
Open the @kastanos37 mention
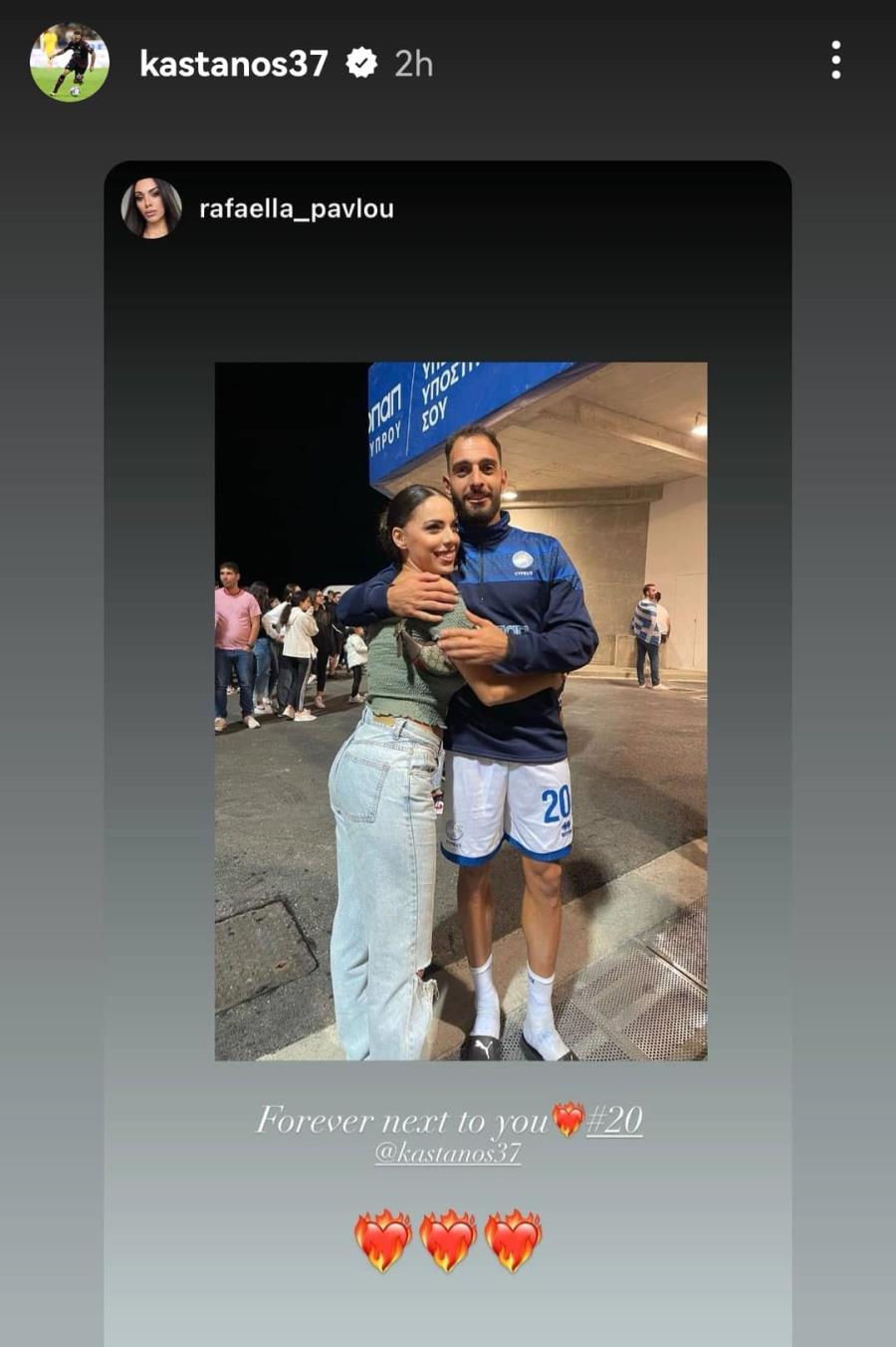click(448, 1153)
